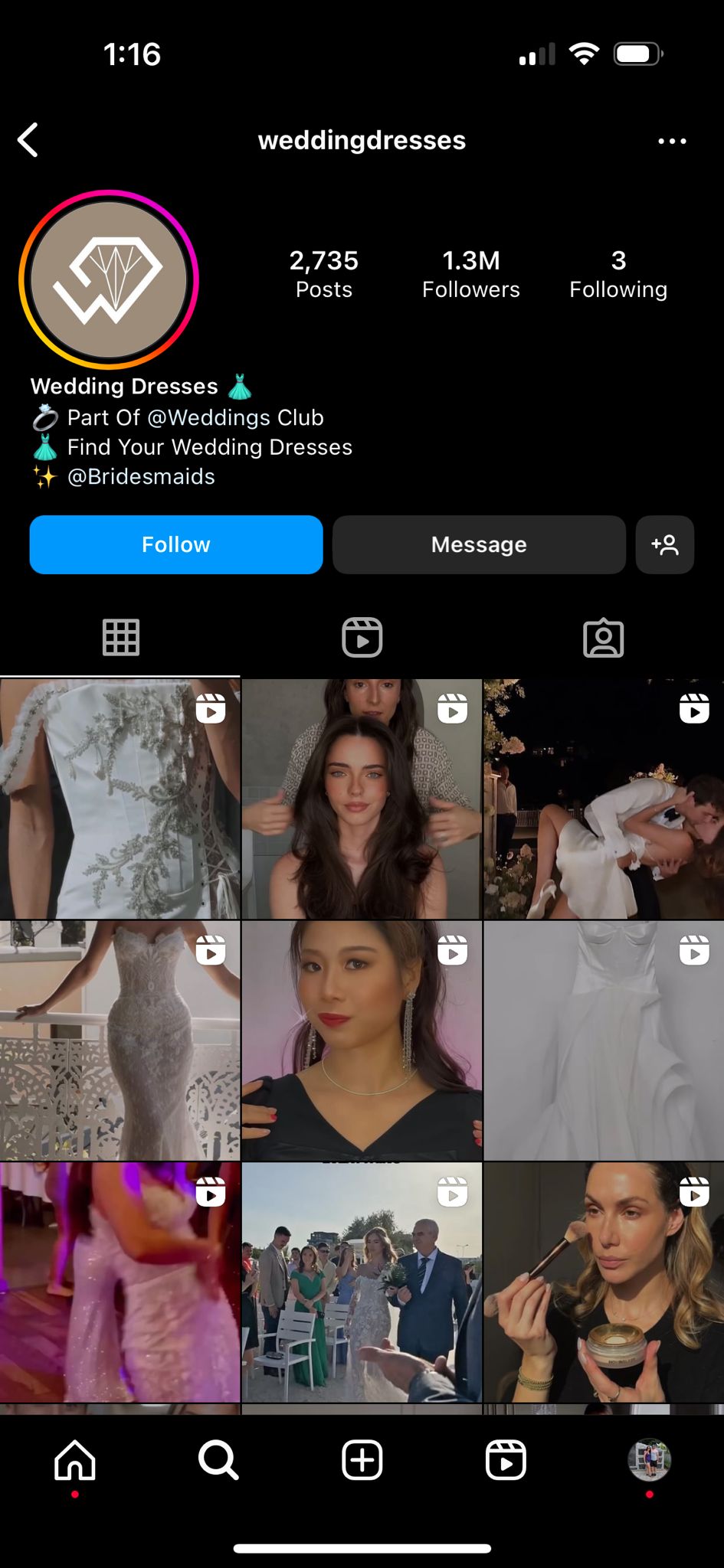
Task: Open your own profile from the bottom bar
Action: pyautogui.click(x=649, y=1460)
